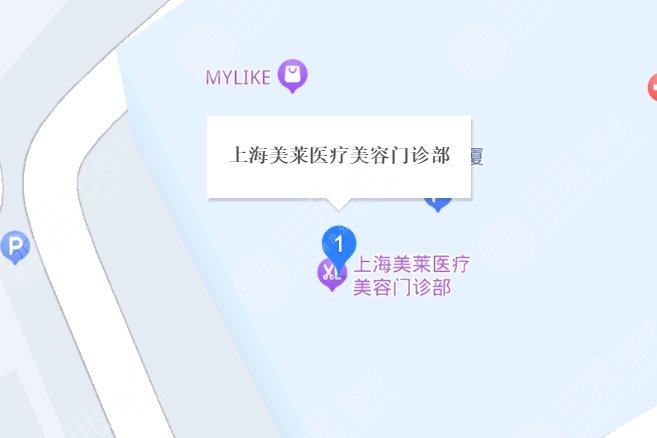This screenshot has height=438, width=657.
Task: Select the purple 上海美莱医疗美容门诊部 place marker
Action: coord(328,273)
